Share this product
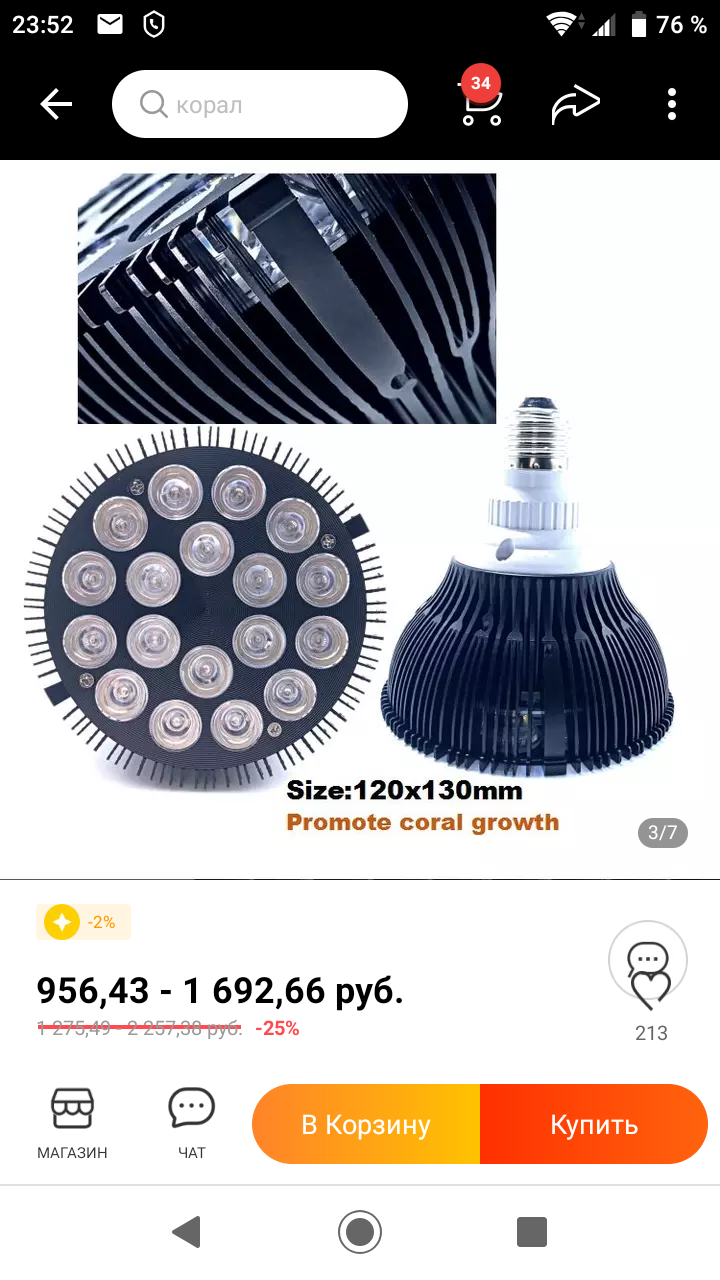This screenshot has width=720, height=1280. click(576, 104)
